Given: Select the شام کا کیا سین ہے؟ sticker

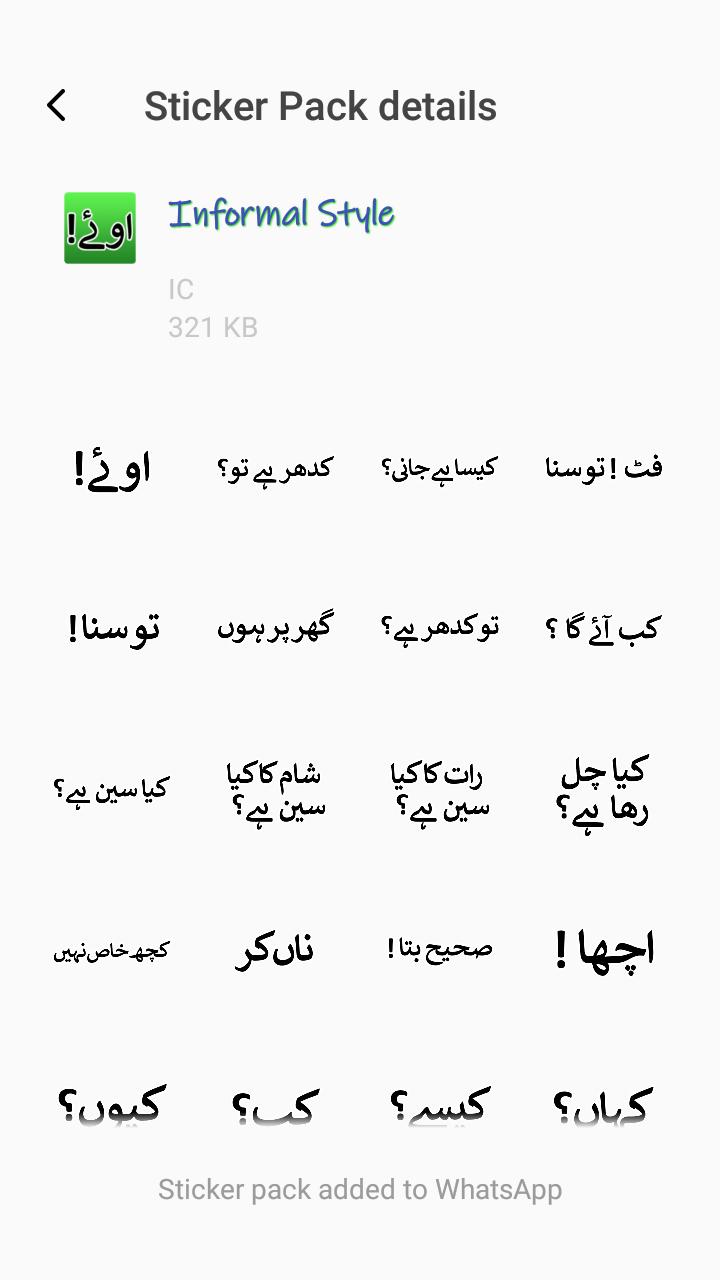Looking at the screenshot, I should (276, 788).
